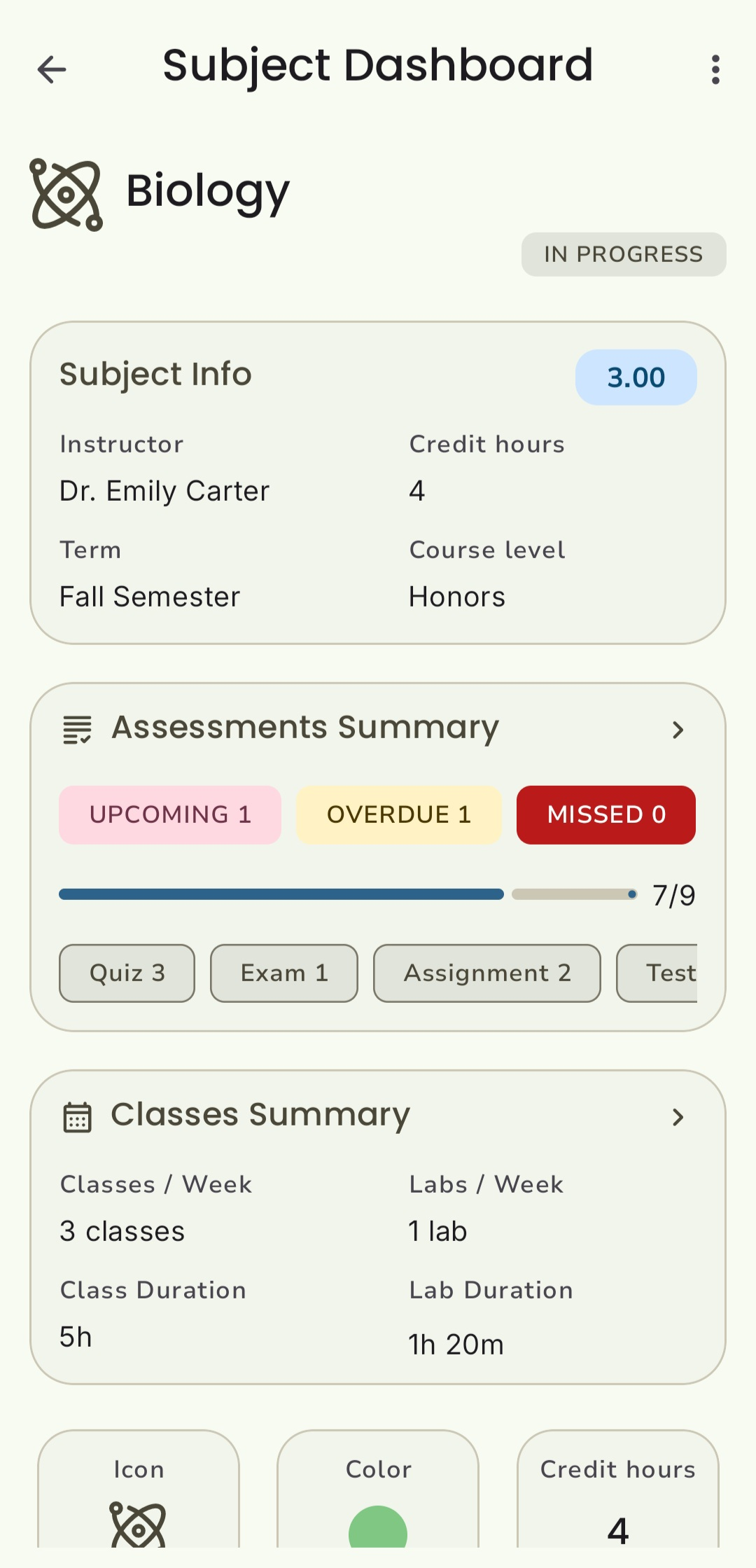Viewport: 756px width, 1568px height.
Task: Open the Icon card
Action: [x=139, y=1492]
